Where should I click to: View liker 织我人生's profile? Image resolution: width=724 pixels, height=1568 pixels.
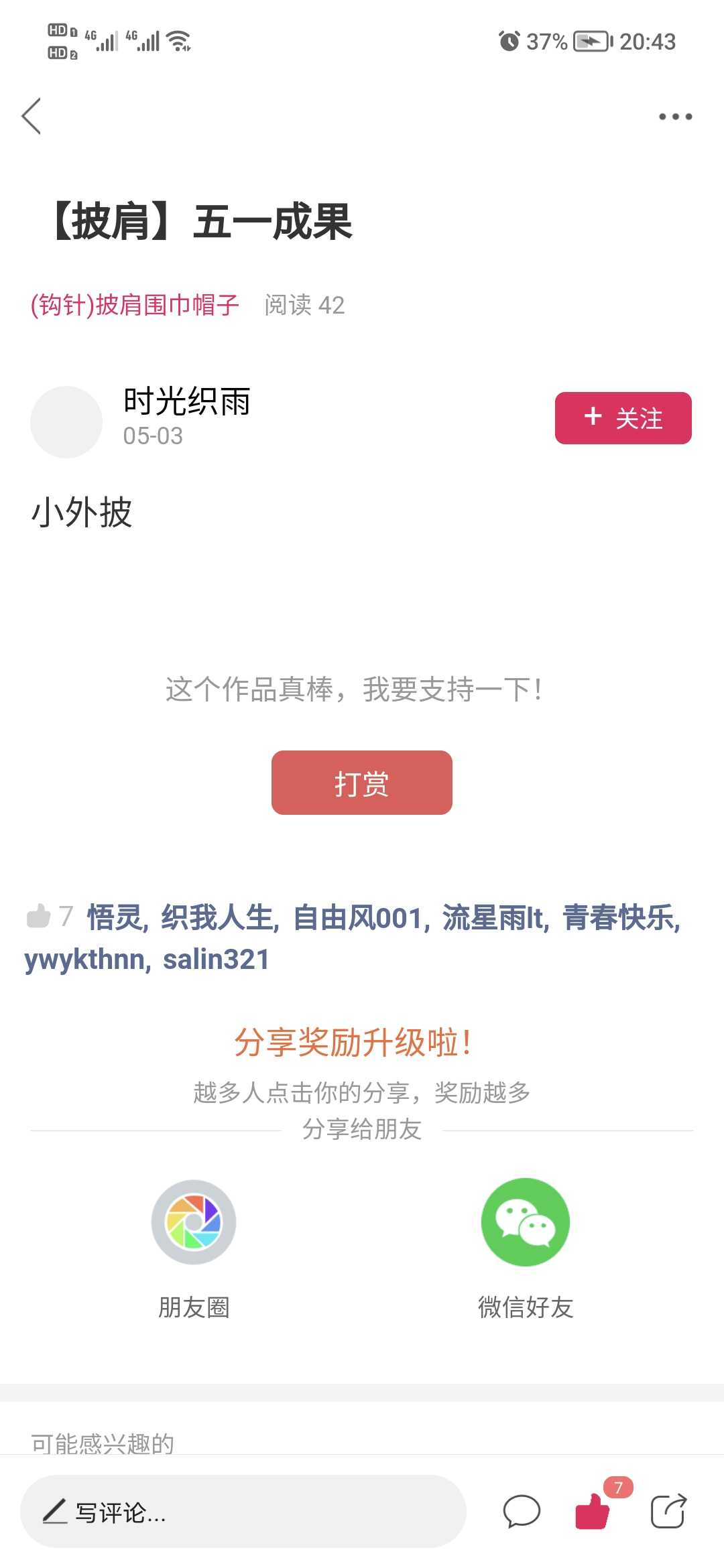coord(217,917)
